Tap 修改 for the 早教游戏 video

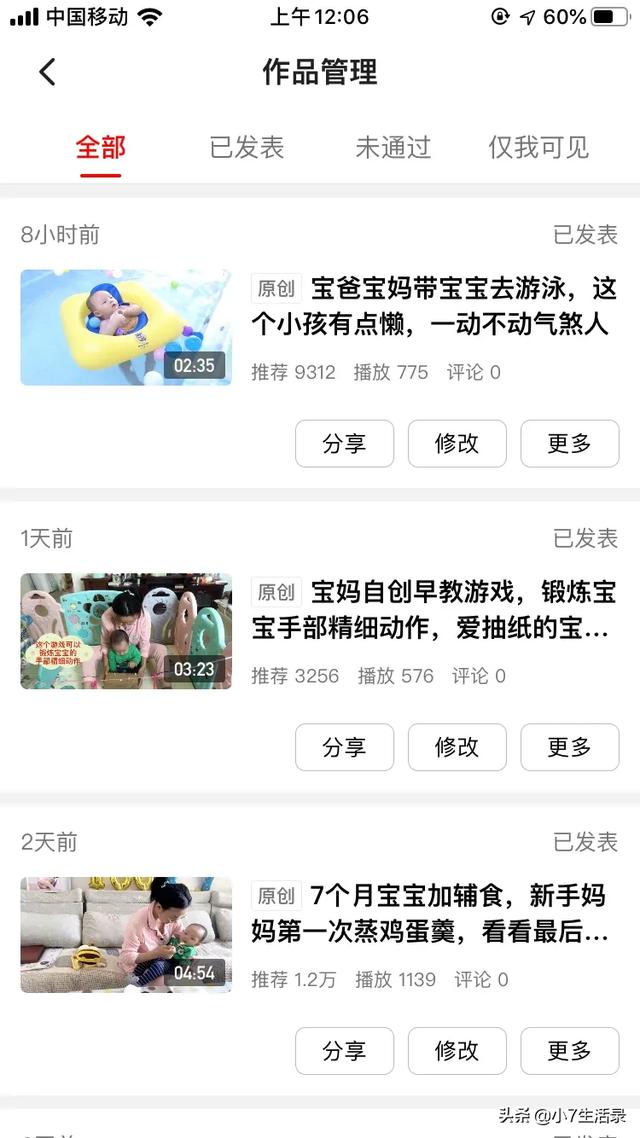tap(457, 747)
